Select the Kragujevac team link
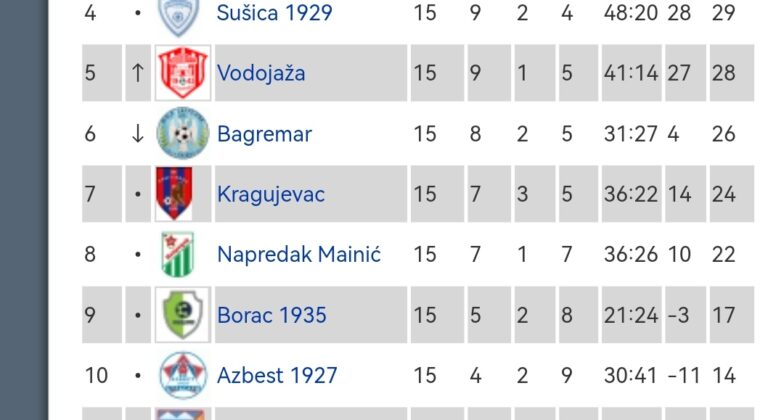 [270, 194]
